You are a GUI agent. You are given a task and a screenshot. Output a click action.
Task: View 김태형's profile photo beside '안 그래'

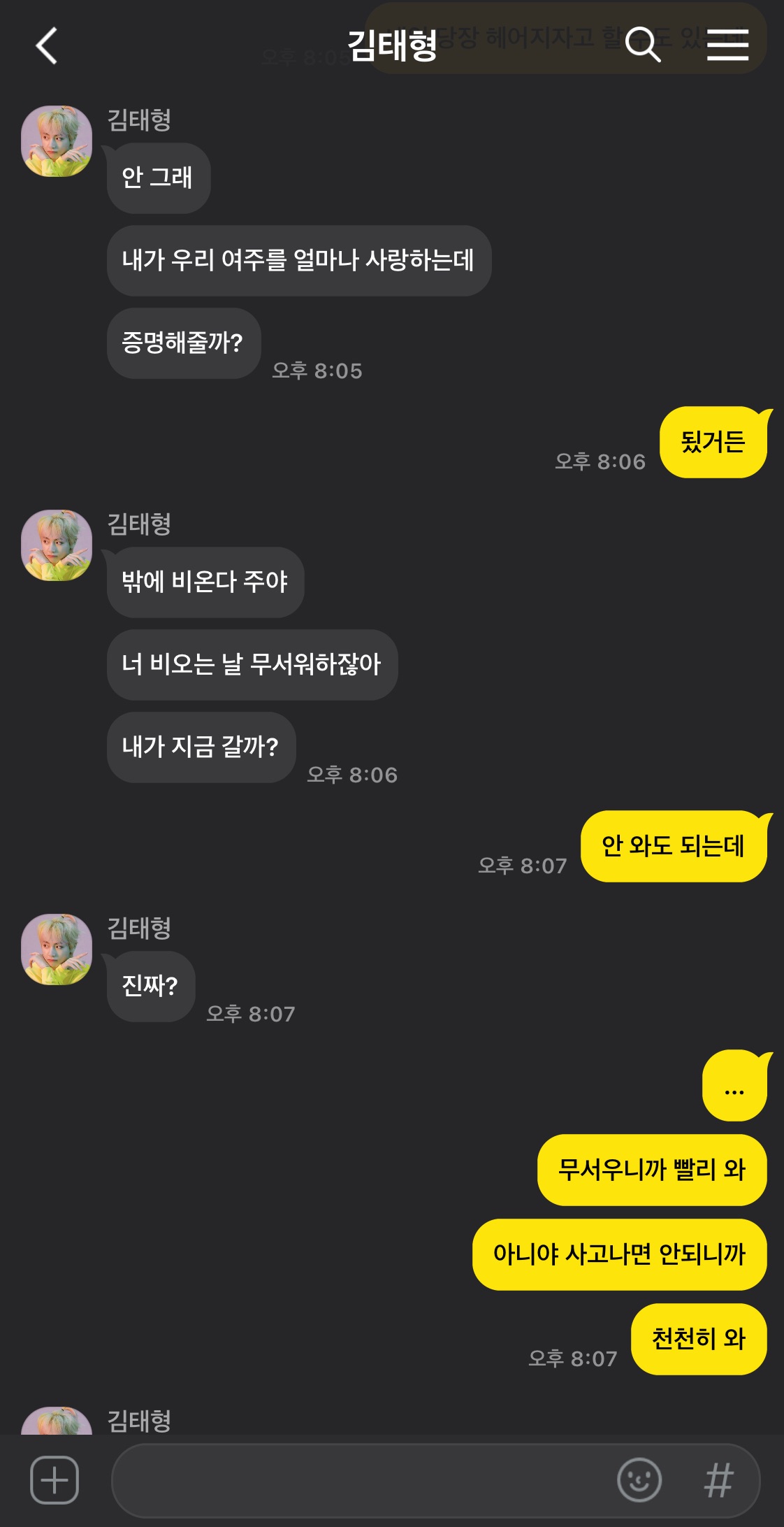[x=57, y=141]
